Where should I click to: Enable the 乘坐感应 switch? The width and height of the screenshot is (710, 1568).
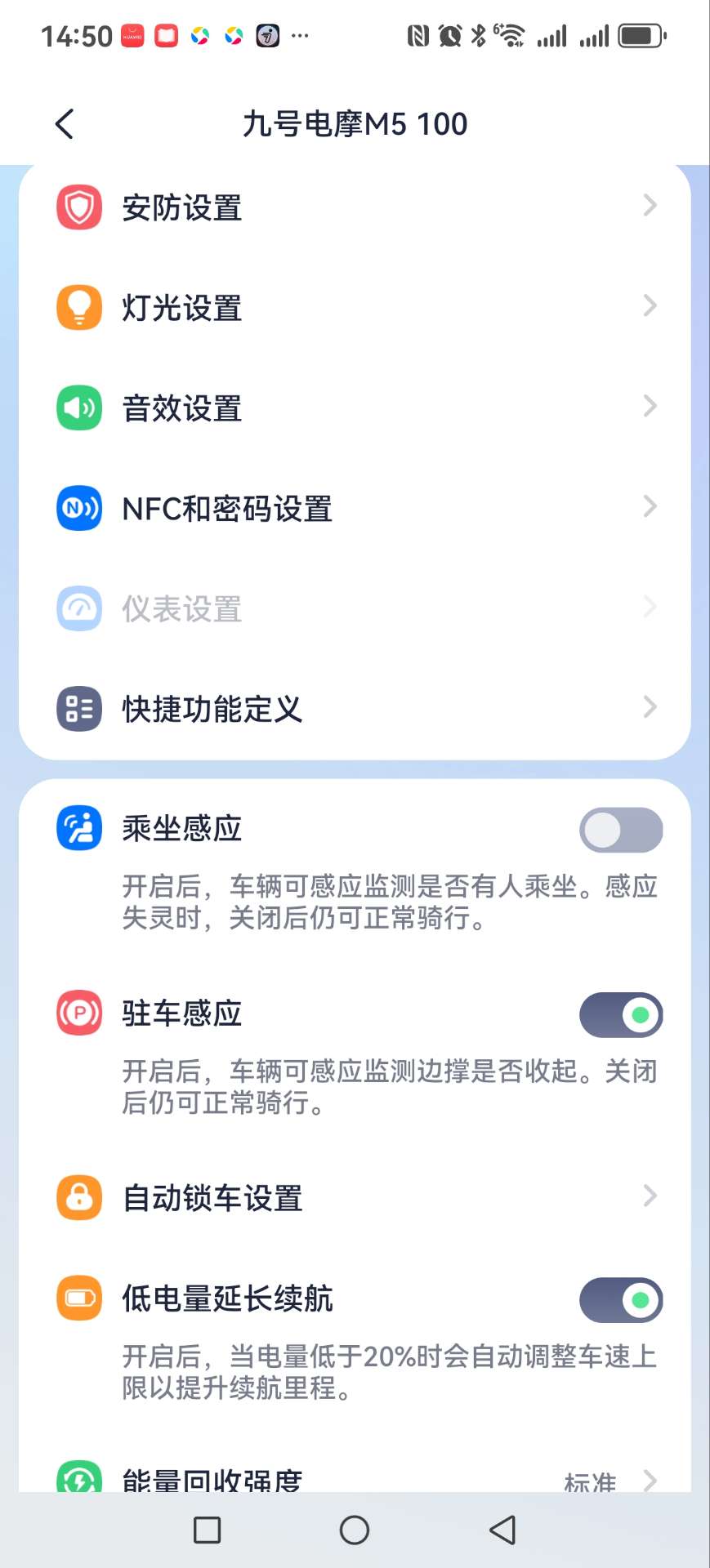pyautogui.click(x=620, y=831)
